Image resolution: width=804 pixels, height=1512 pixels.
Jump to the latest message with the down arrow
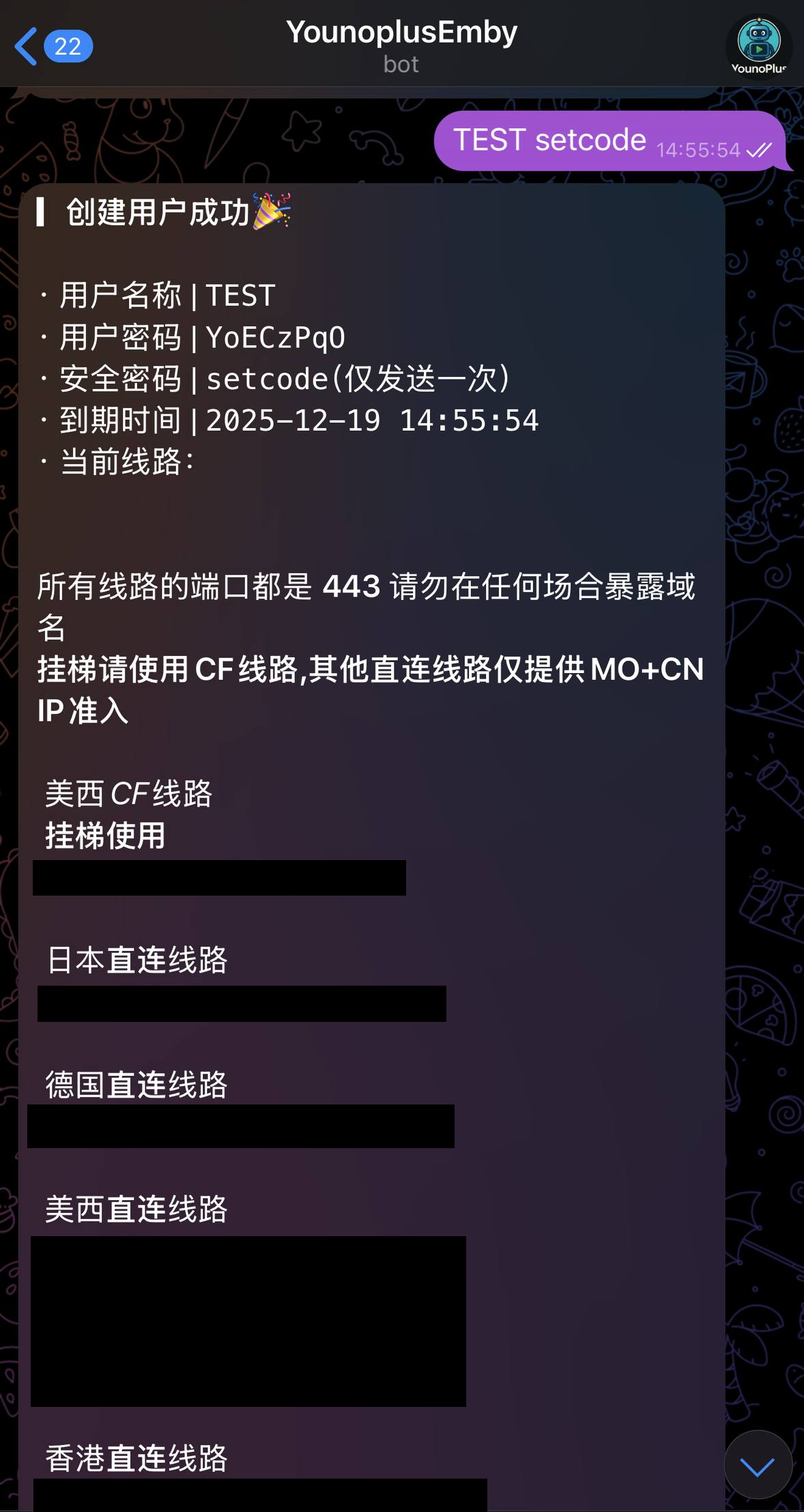pos(758,1465)
